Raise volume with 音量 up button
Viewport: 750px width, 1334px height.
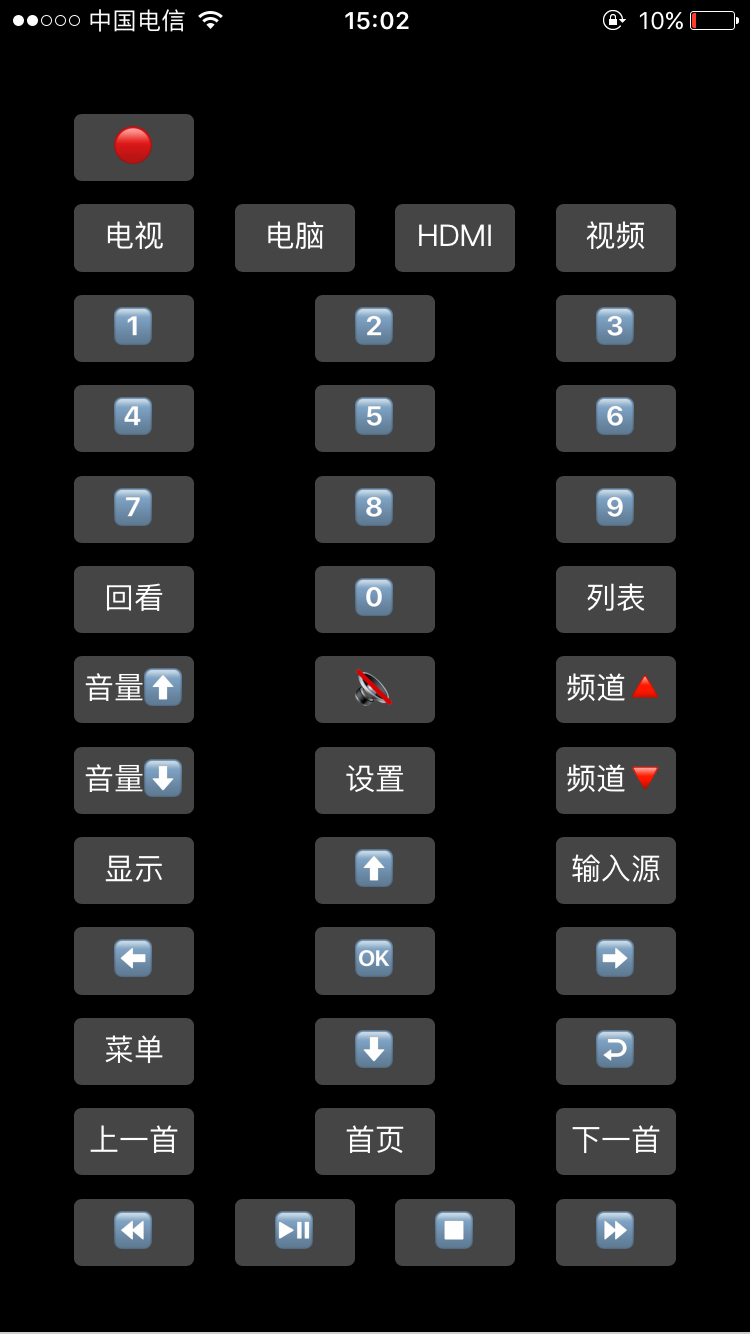(x=134, y=689)
